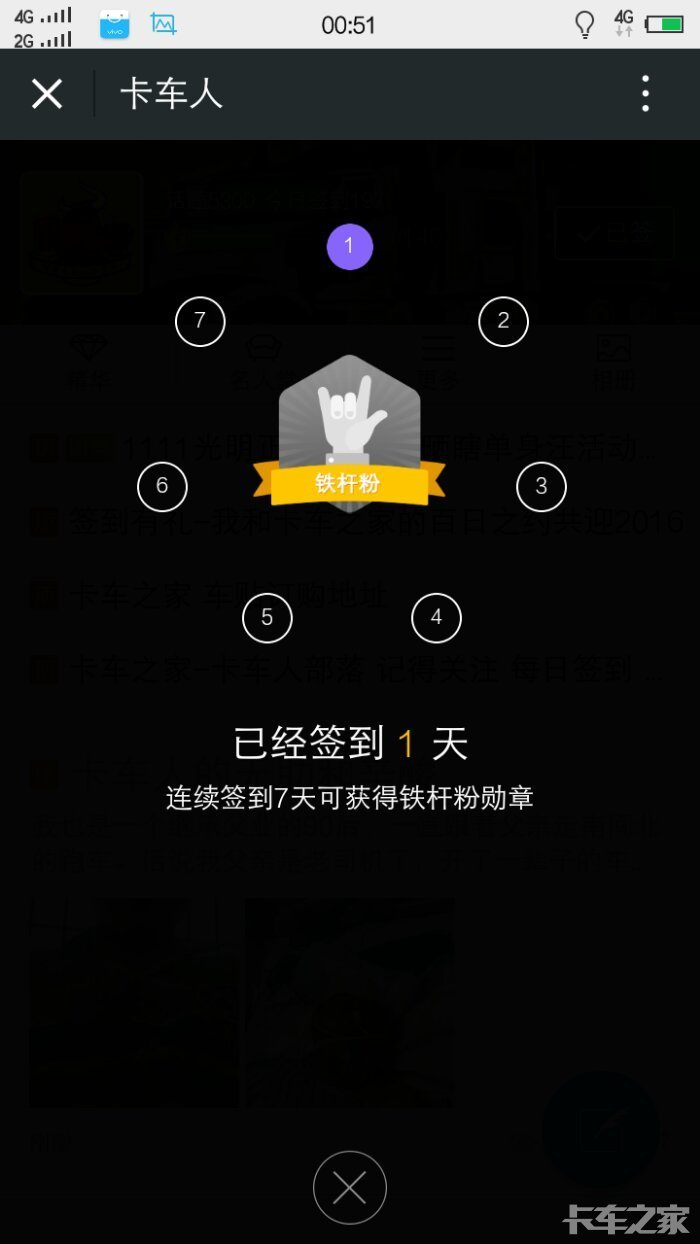Open the three-dot overflow menu
The width and height of the screenshot is (700, 1244).
point(646,94)
